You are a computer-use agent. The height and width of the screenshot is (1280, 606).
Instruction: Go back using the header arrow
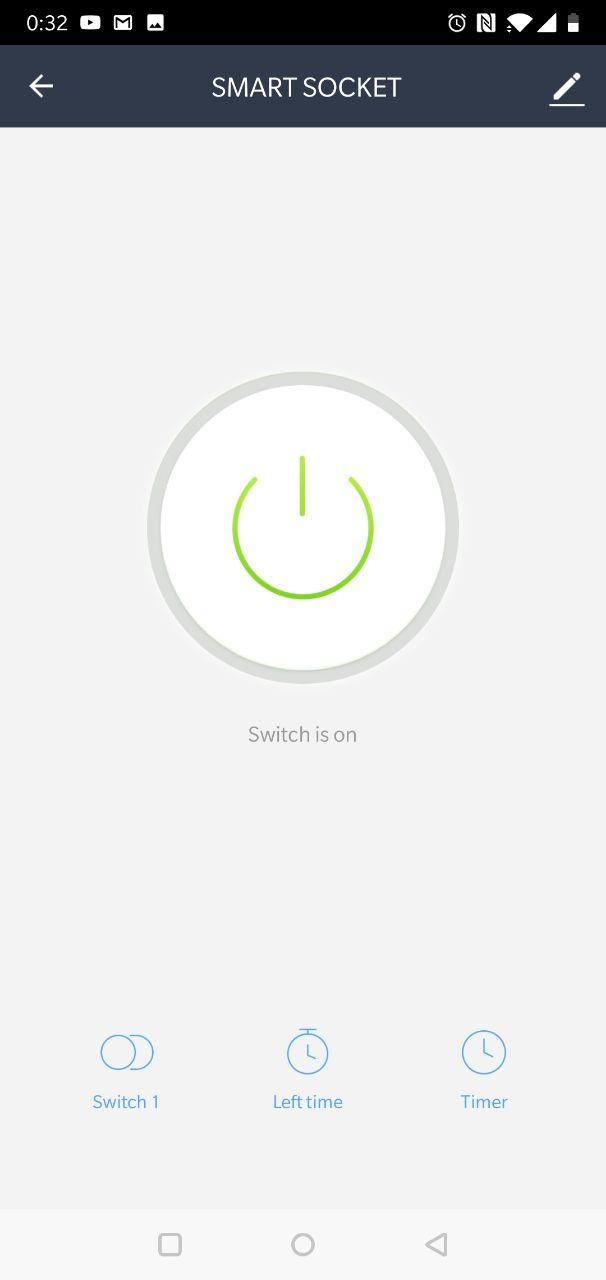(x=41, y=86)
